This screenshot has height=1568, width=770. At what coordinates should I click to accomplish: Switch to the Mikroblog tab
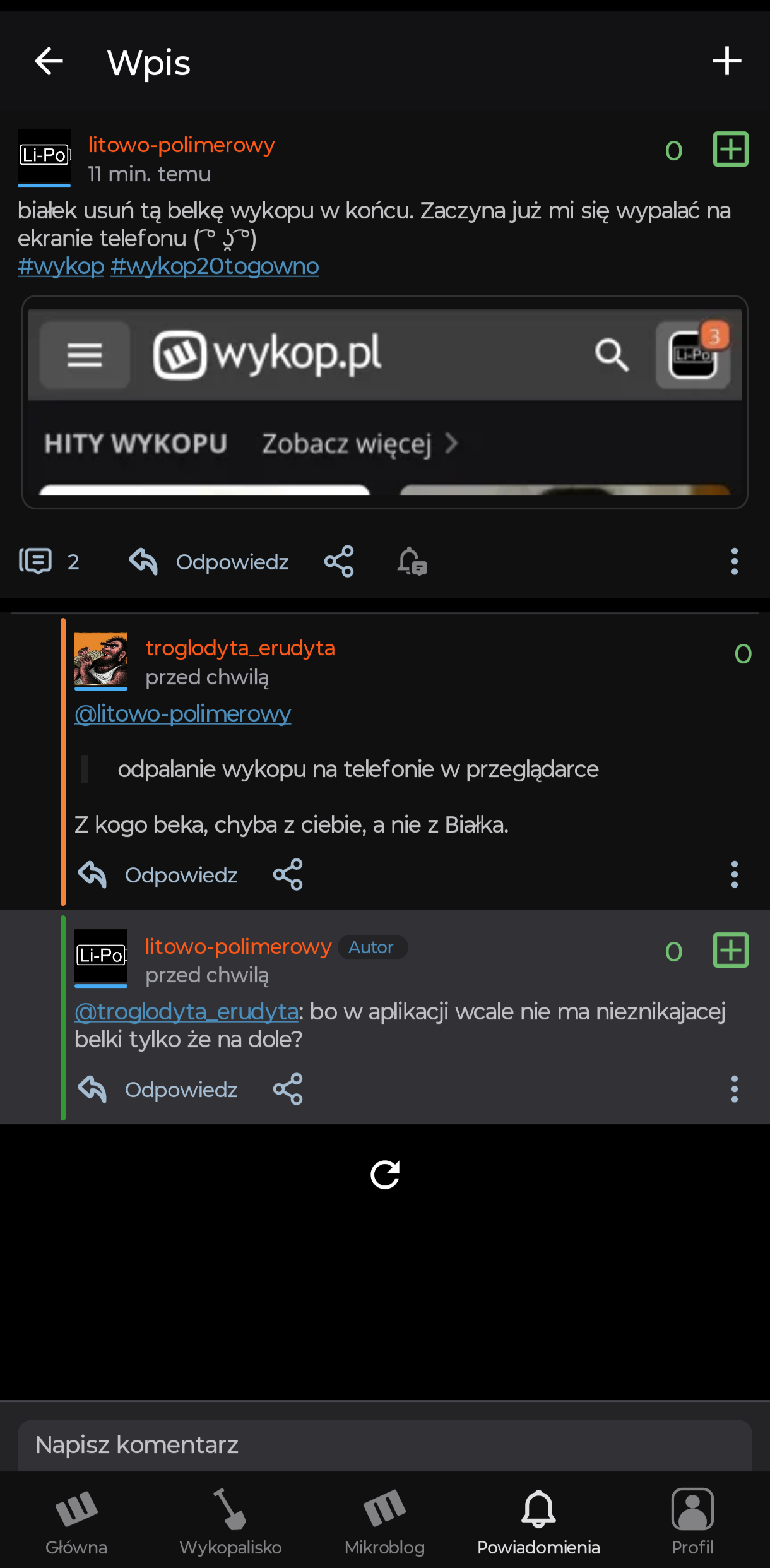point(384,1520)
